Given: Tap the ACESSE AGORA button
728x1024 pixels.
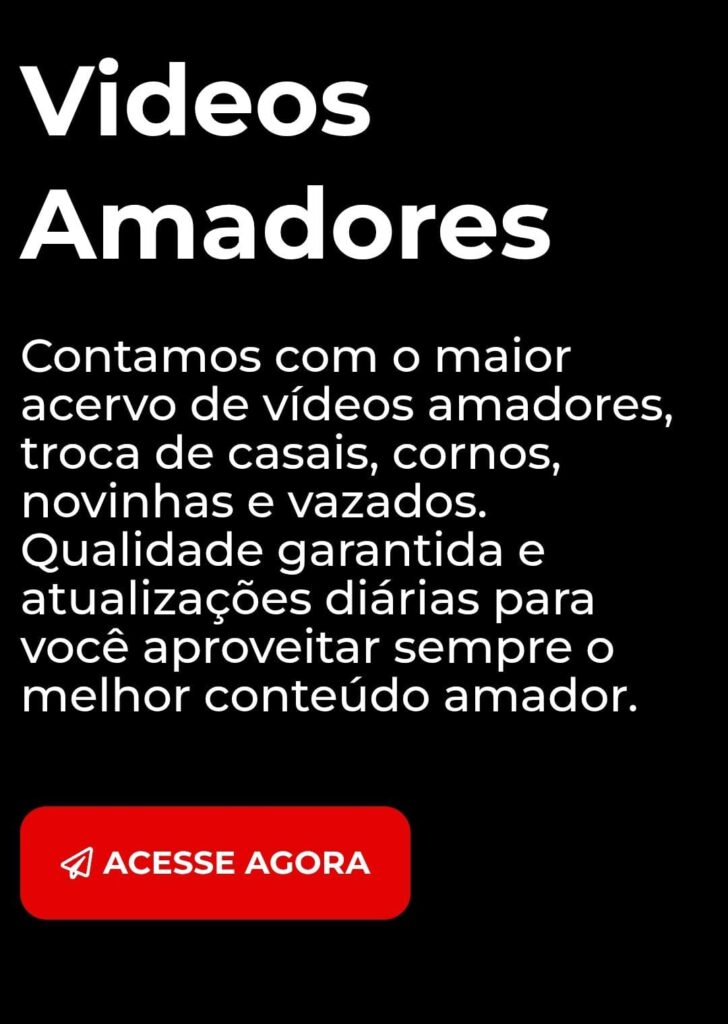Looking at the screenshot, I should pyautogui.click(x=215, y=862).
